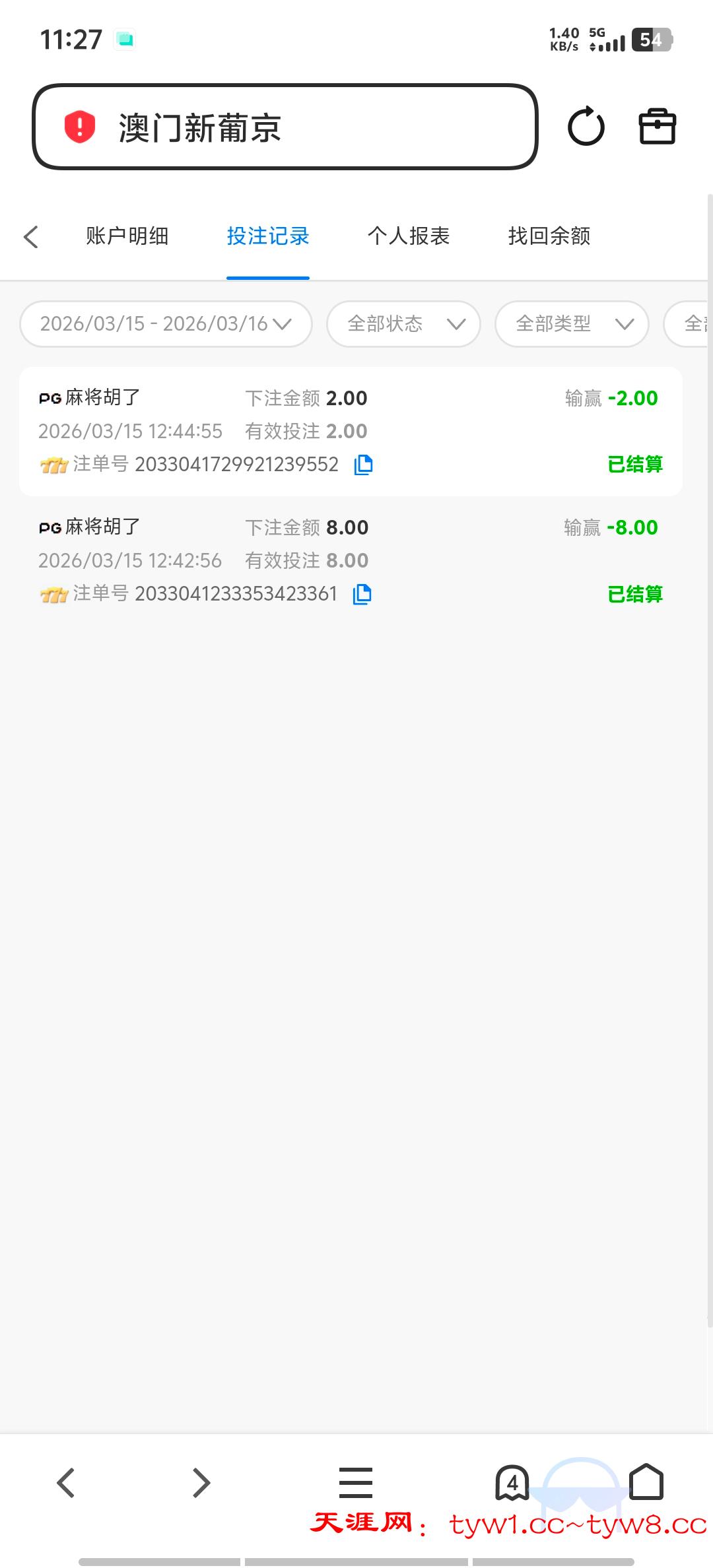
Task: Go forward in browser bottom bar
Action: click(201, 1484)
